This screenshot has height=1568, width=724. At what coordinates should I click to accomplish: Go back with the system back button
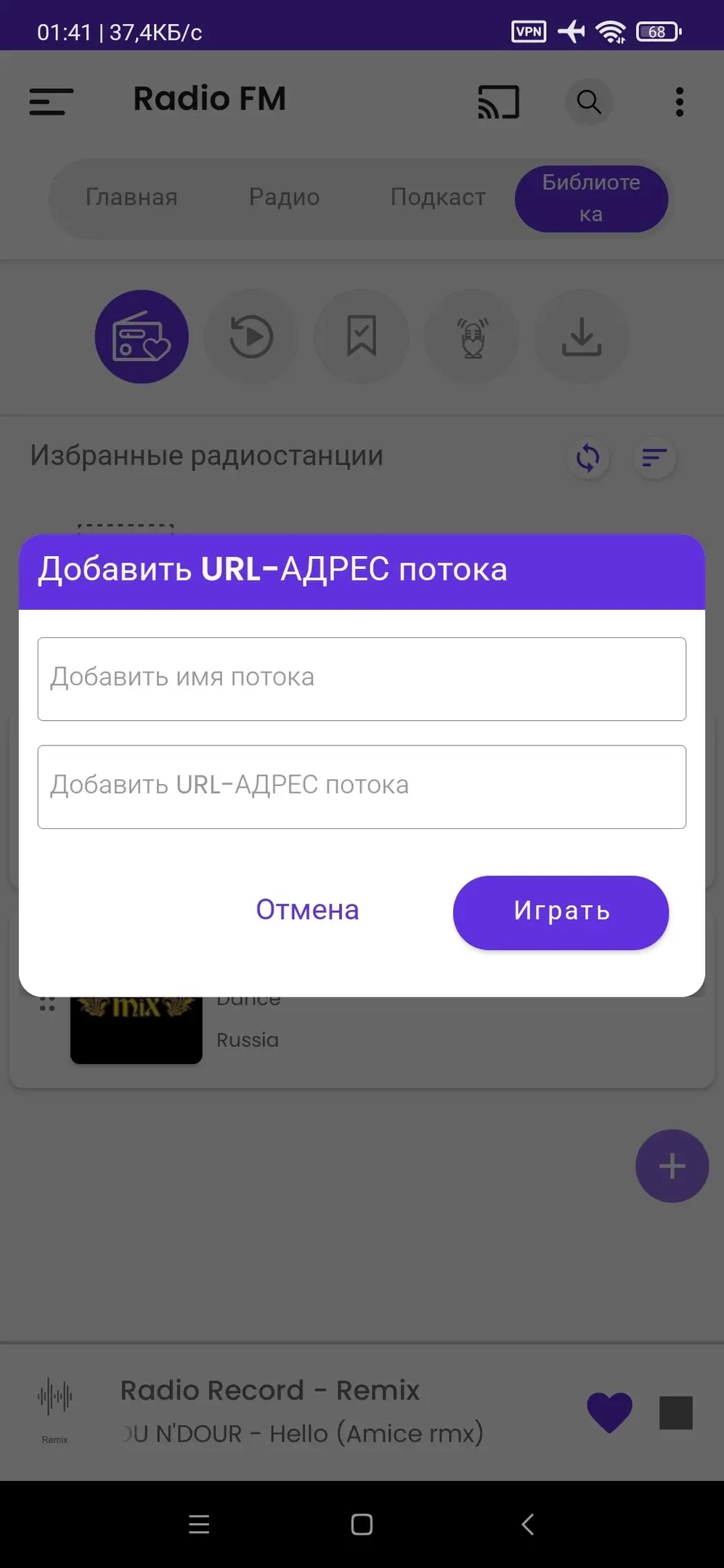coord(528,1524)
